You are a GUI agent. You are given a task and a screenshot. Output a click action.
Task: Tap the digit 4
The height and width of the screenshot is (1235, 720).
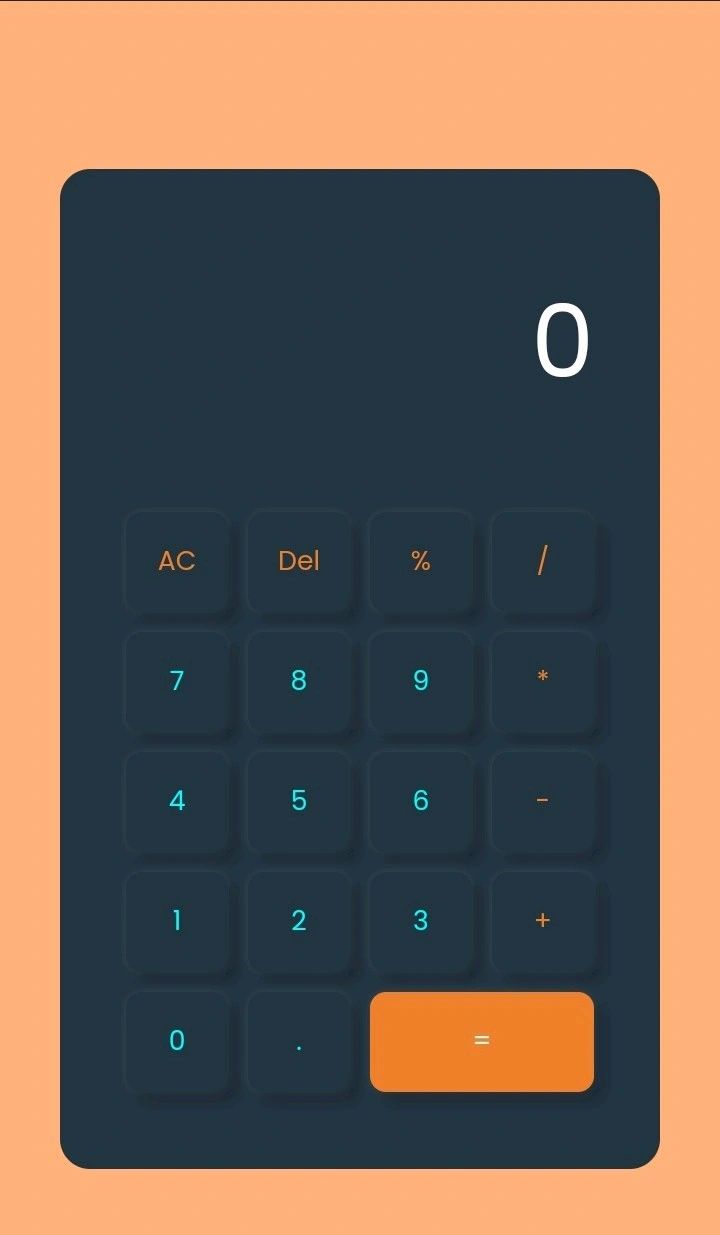pyautogui.click(x=177, y=801)
